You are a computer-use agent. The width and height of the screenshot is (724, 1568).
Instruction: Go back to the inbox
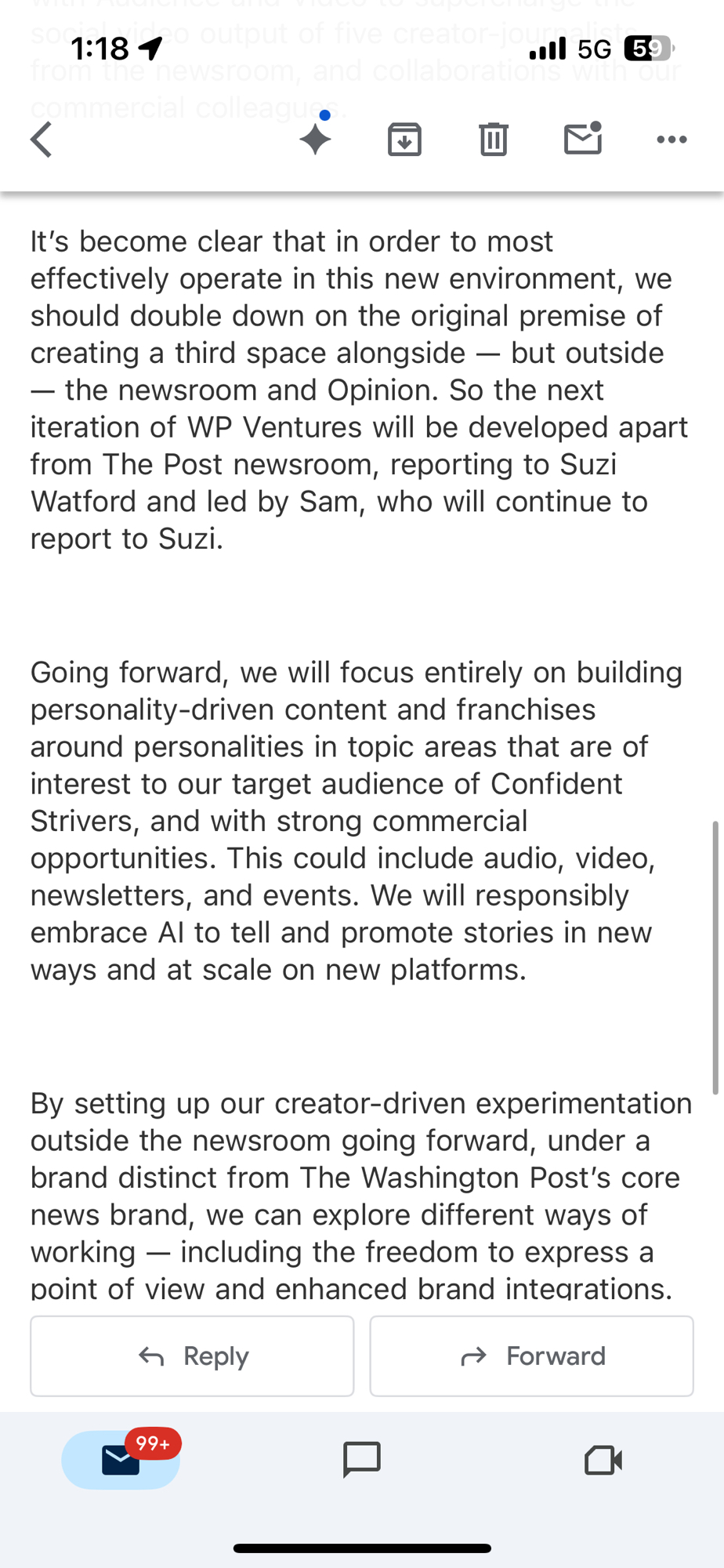[42, 140]
